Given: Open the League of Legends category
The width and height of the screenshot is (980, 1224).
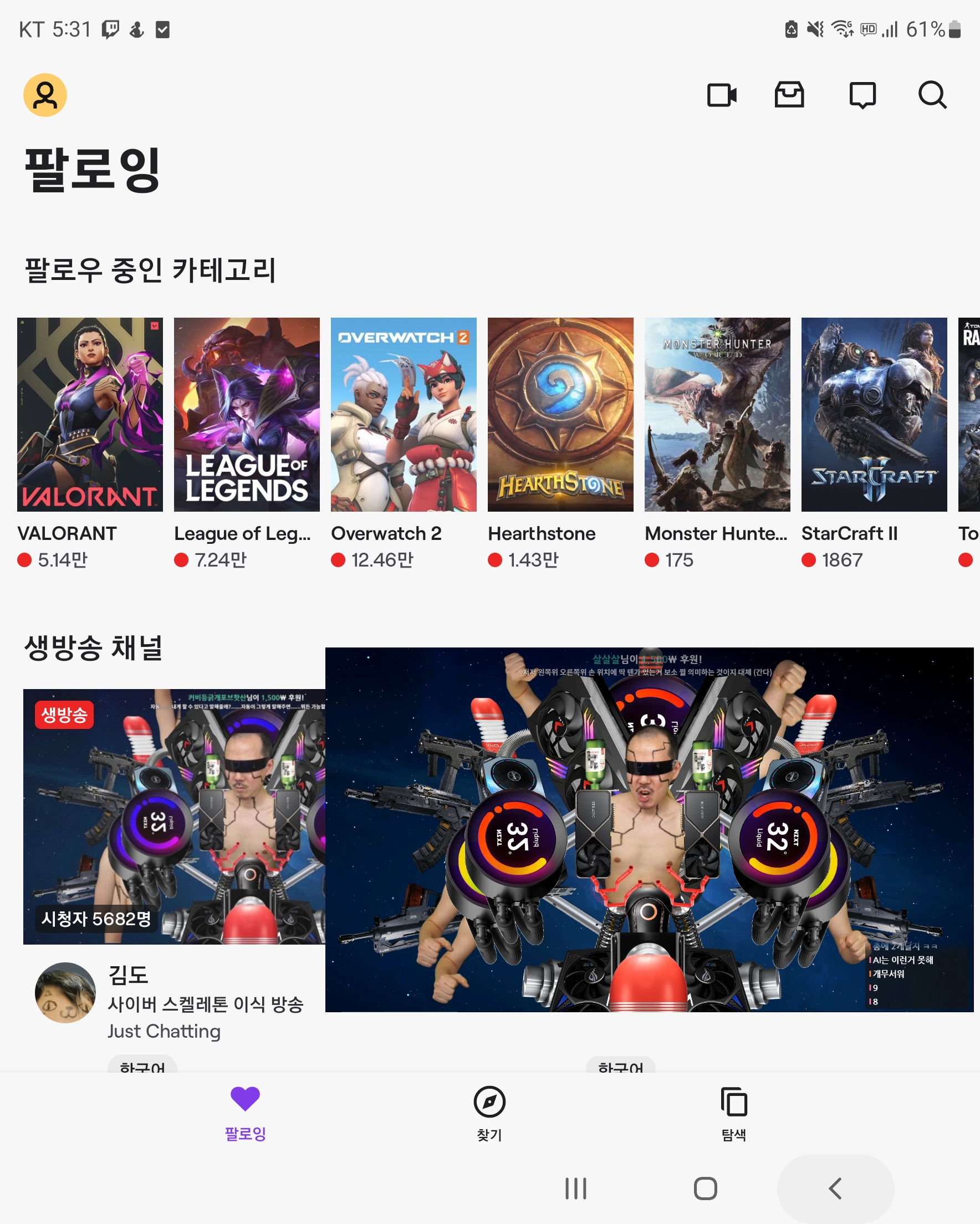Looking at the screenshot, I should 247,443.
